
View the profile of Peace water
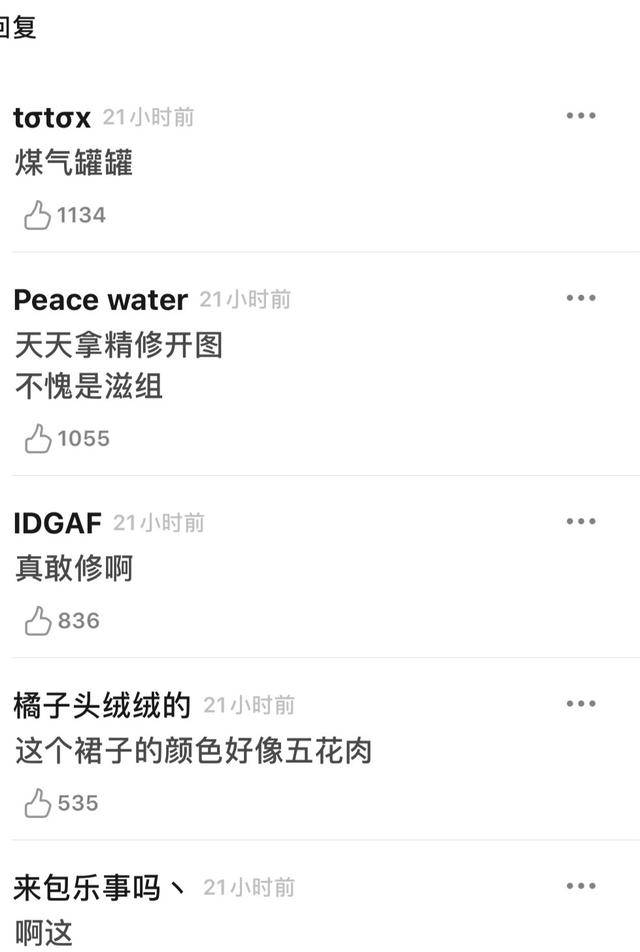pyautogui.click(x=100, y=300)
